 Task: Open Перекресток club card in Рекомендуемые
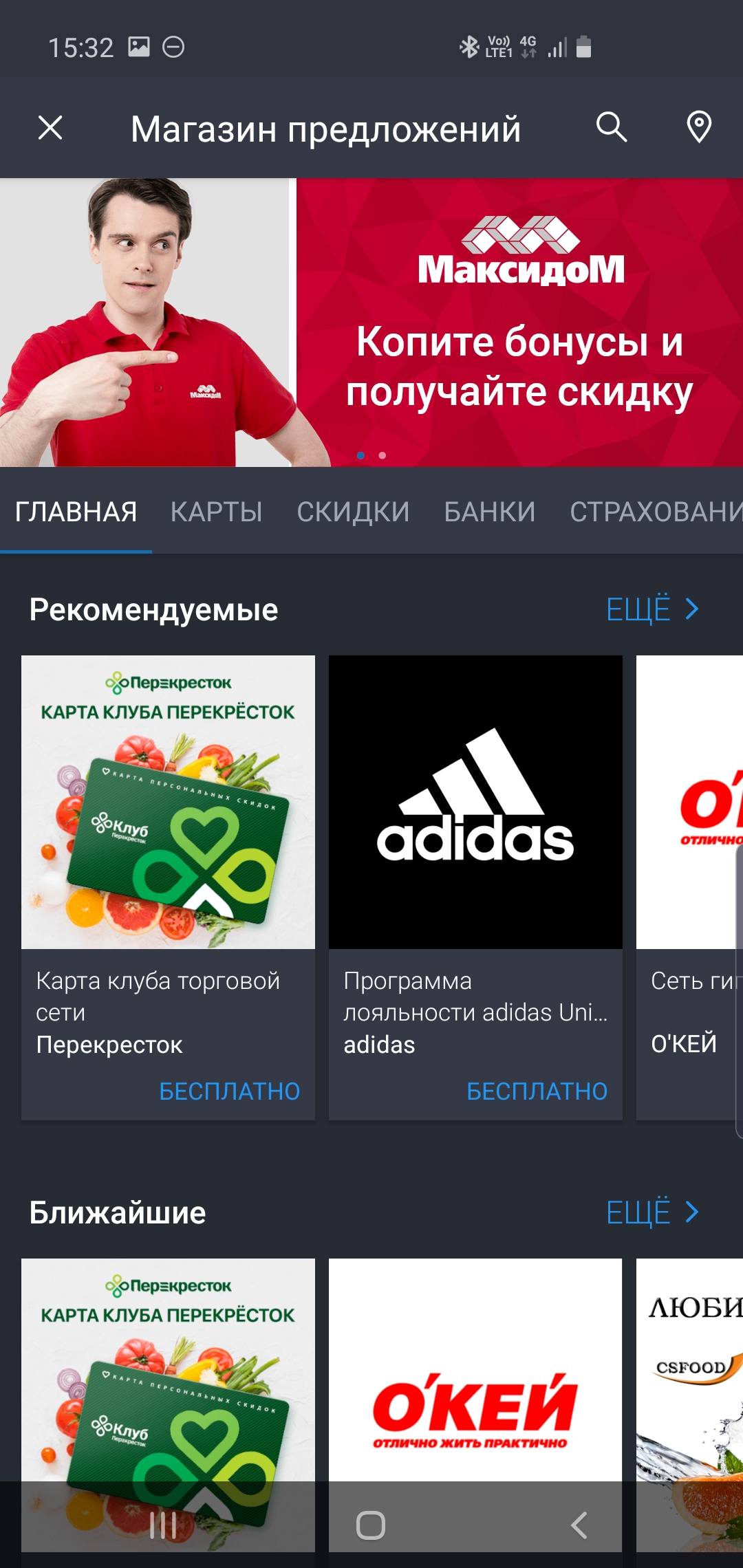pyautogui.click(x=168, y=888)
